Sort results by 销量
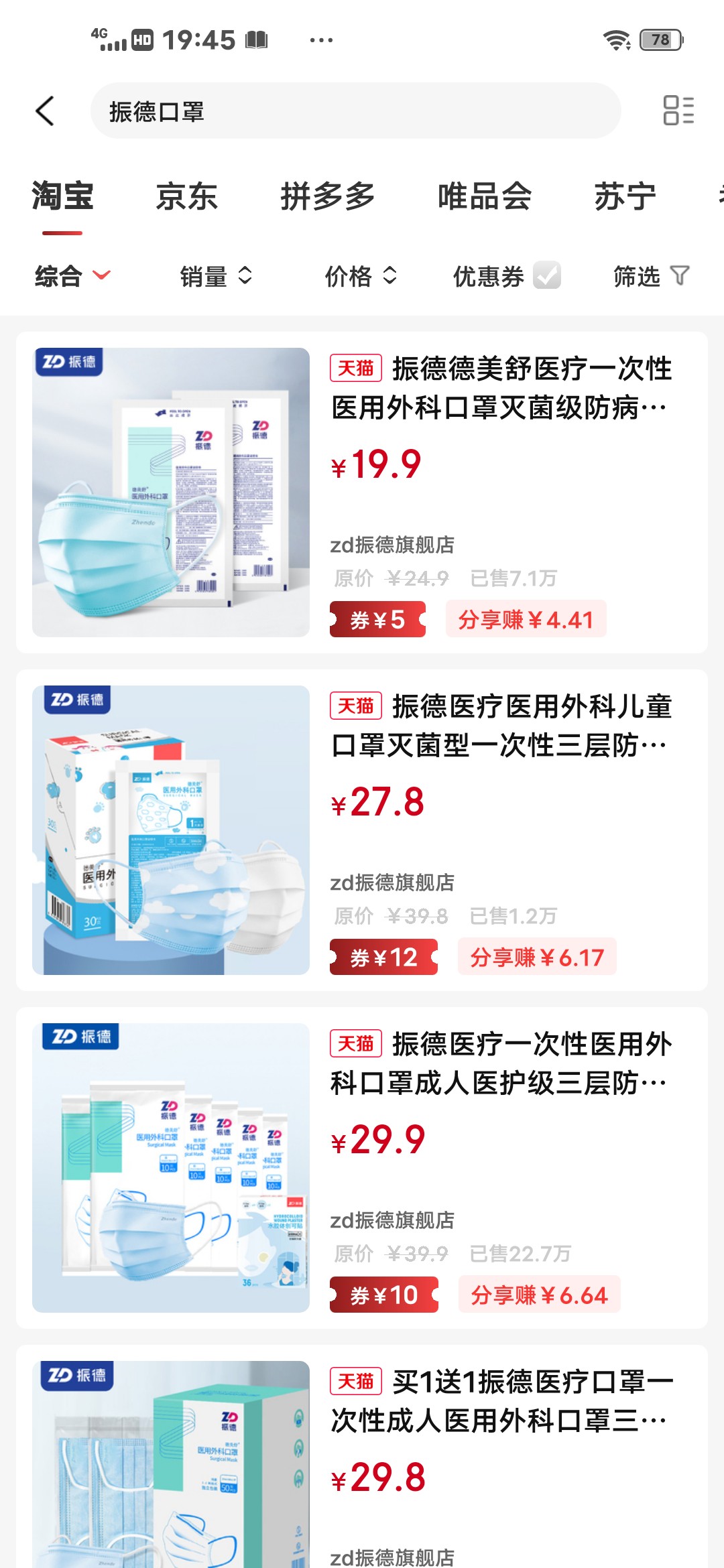The height and width of the screenshot is (1568, 724). [216, 276]
